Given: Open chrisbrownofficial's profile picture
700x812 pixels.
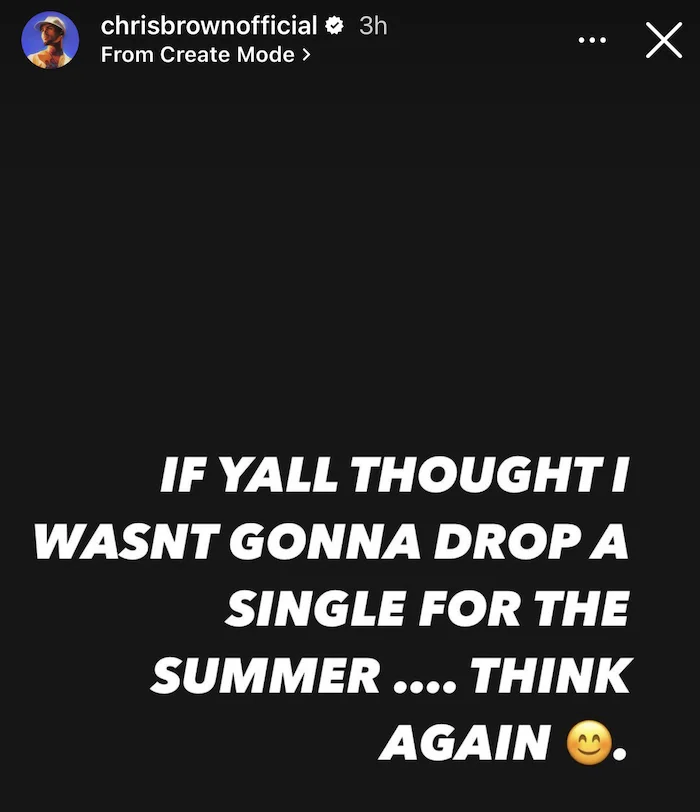Looking at the screenshot, I should [49, 41].
